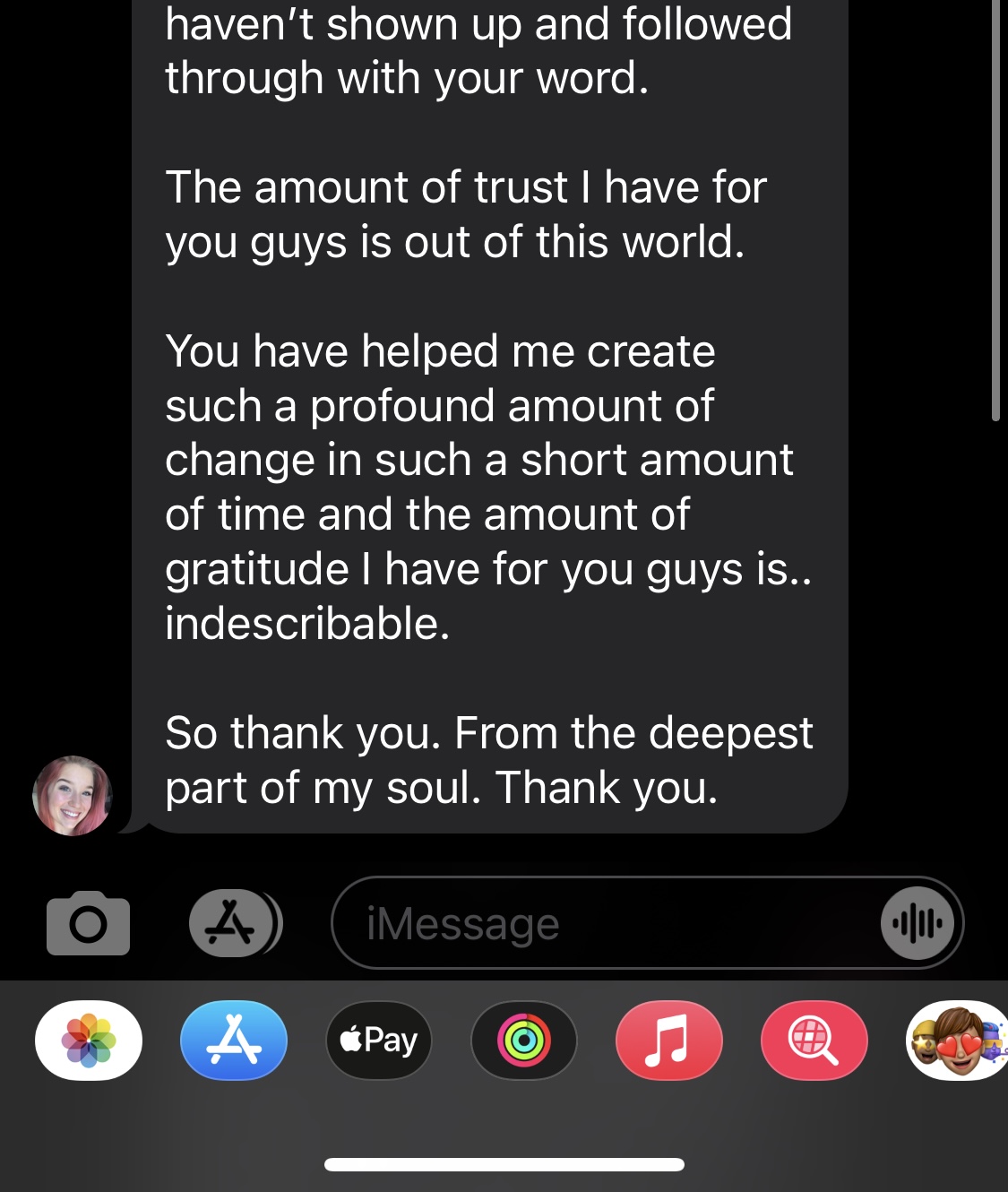
Task: Record an audio message
Action: [x=917, y=923]
